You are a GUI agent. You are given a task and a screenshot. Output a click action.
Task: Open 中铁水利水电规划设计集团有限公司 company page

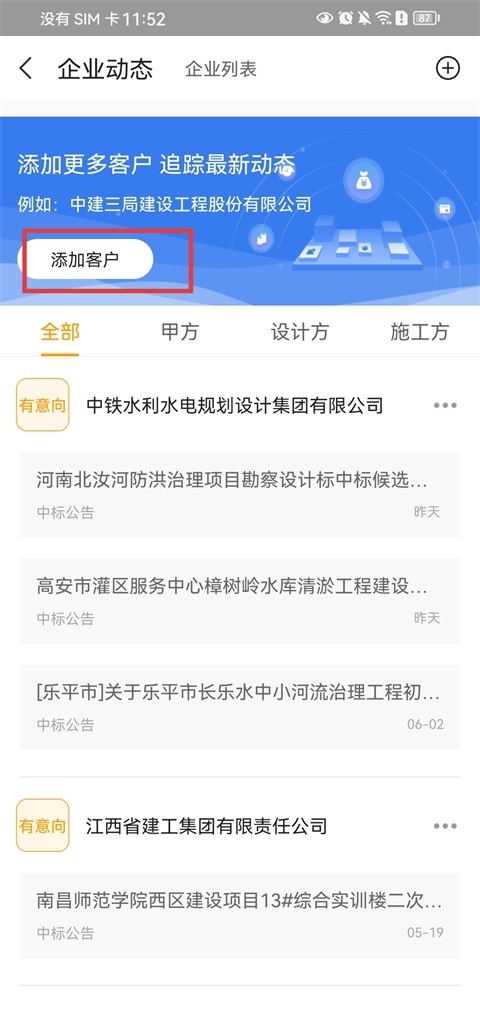click(x=234, y=405)
